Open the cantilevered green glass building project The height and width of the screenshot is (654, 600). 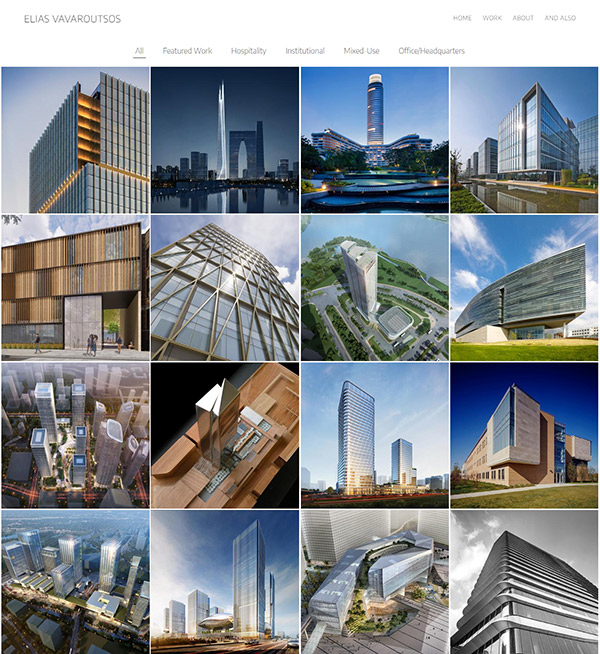(x=525, y=288)
